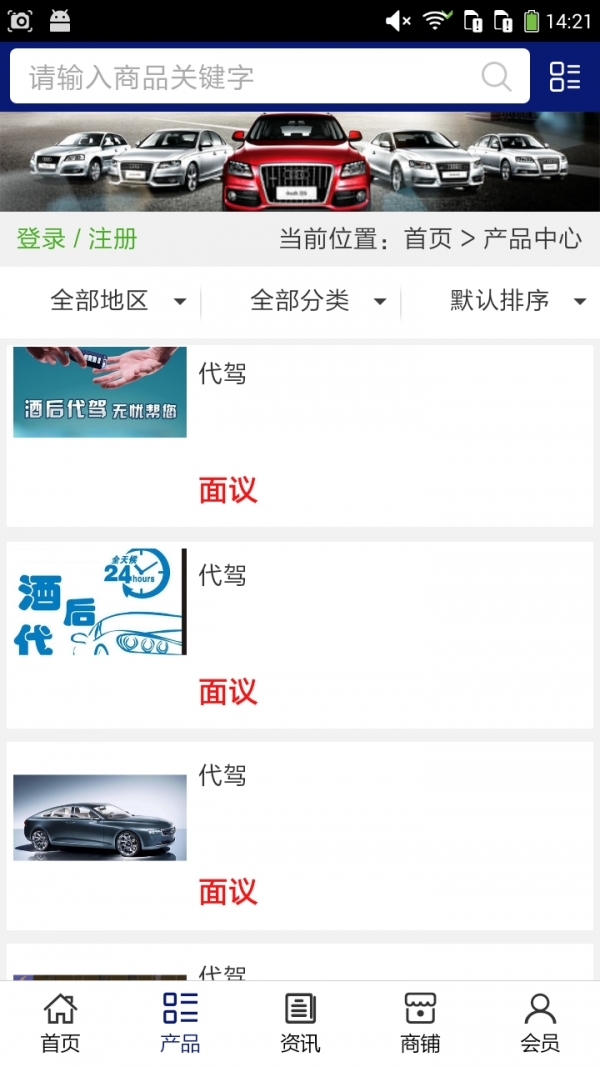
Task: Expand the 全部分类 category dropdown
Action: [318, 300]
